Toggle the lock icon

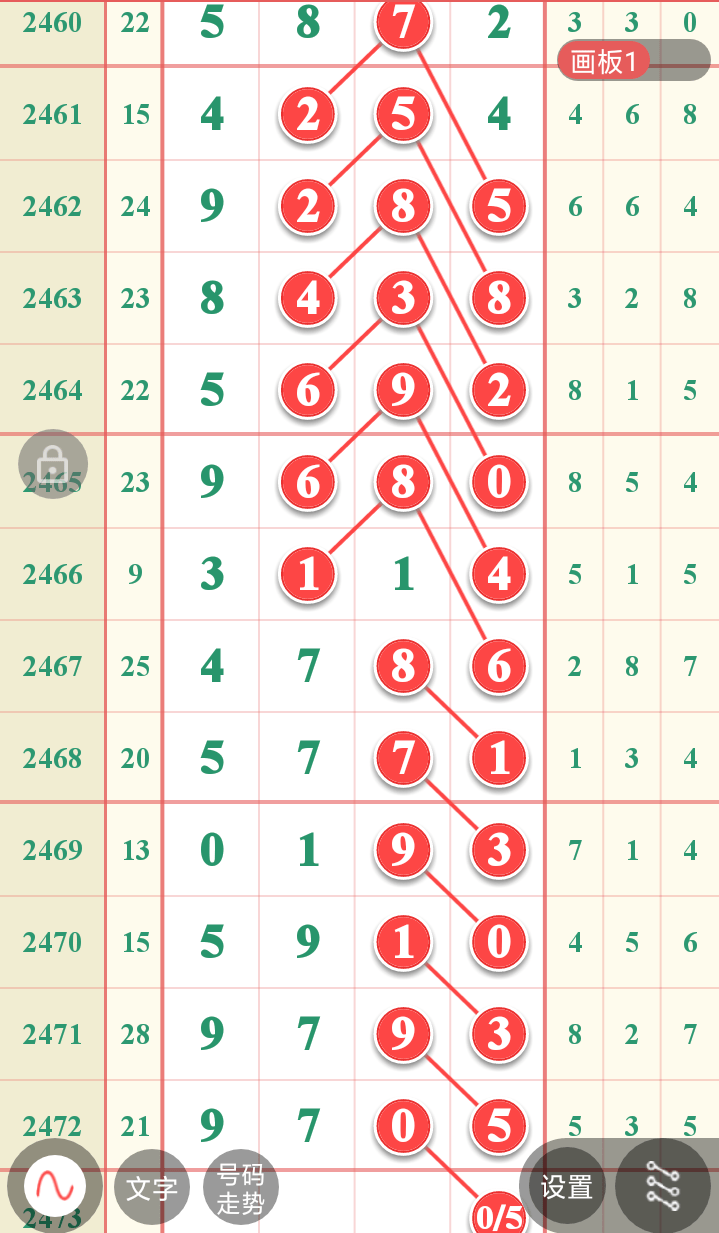point(53,464)
